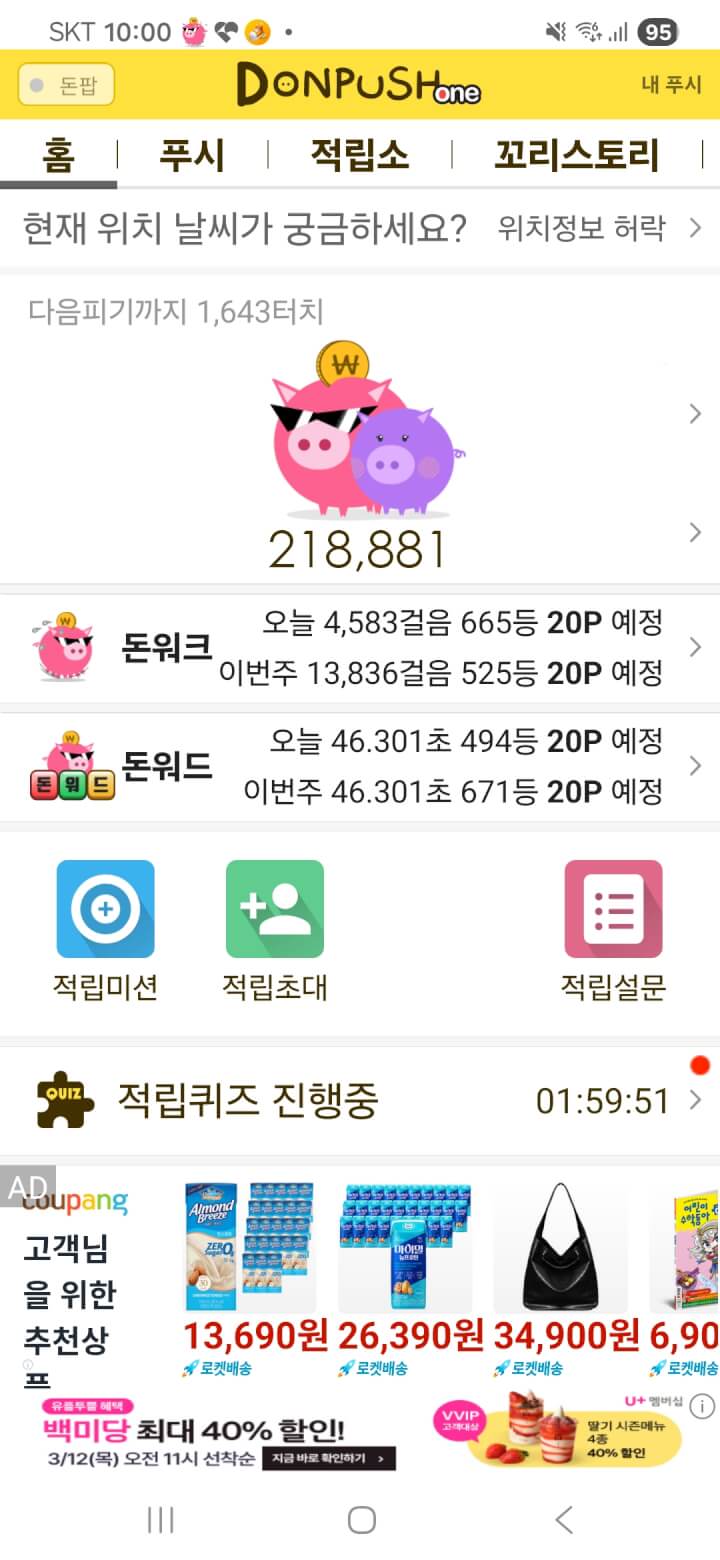Open 적립미션
Screen dimensions: 720x1560
pos(105,930)
